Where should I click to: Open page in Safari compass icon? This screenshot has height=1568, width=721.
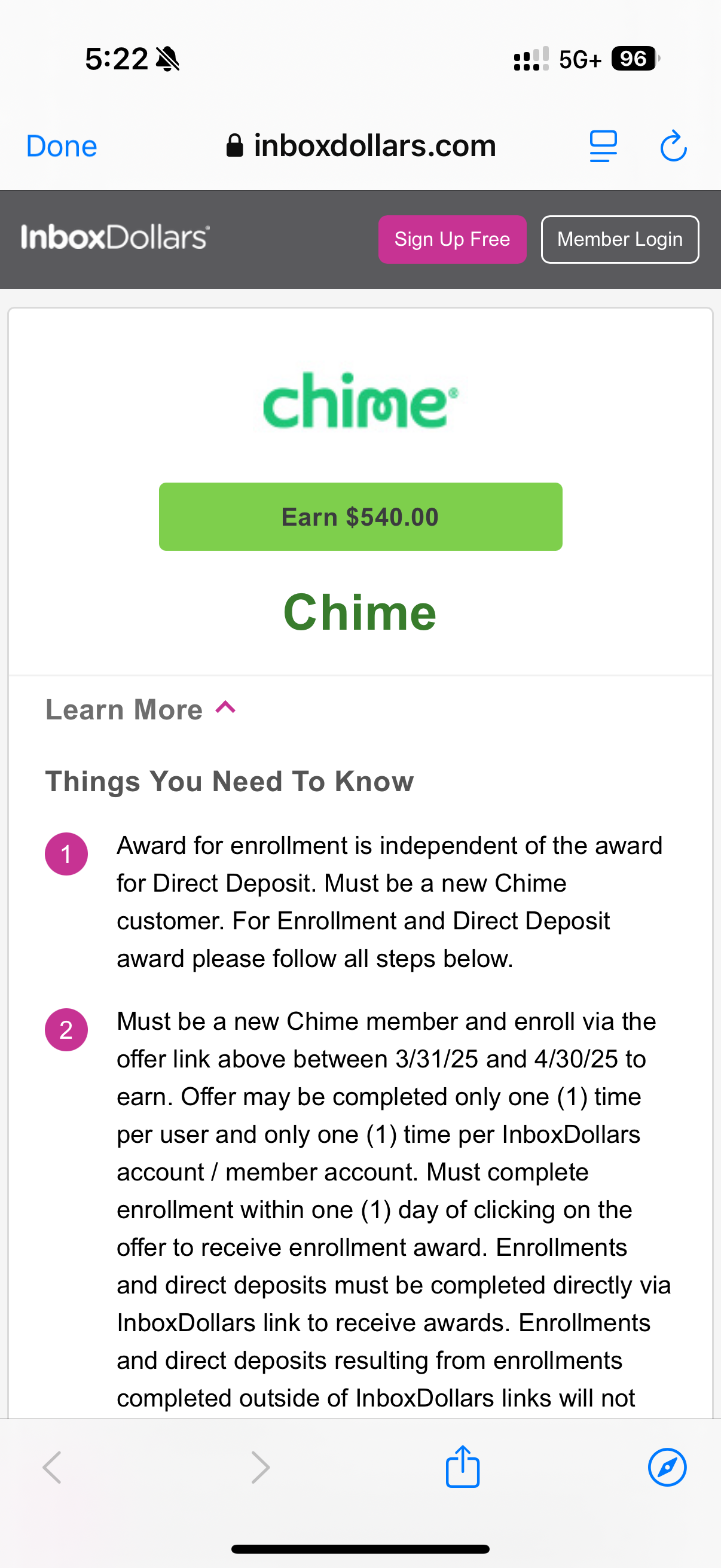tap(667, 1467)
